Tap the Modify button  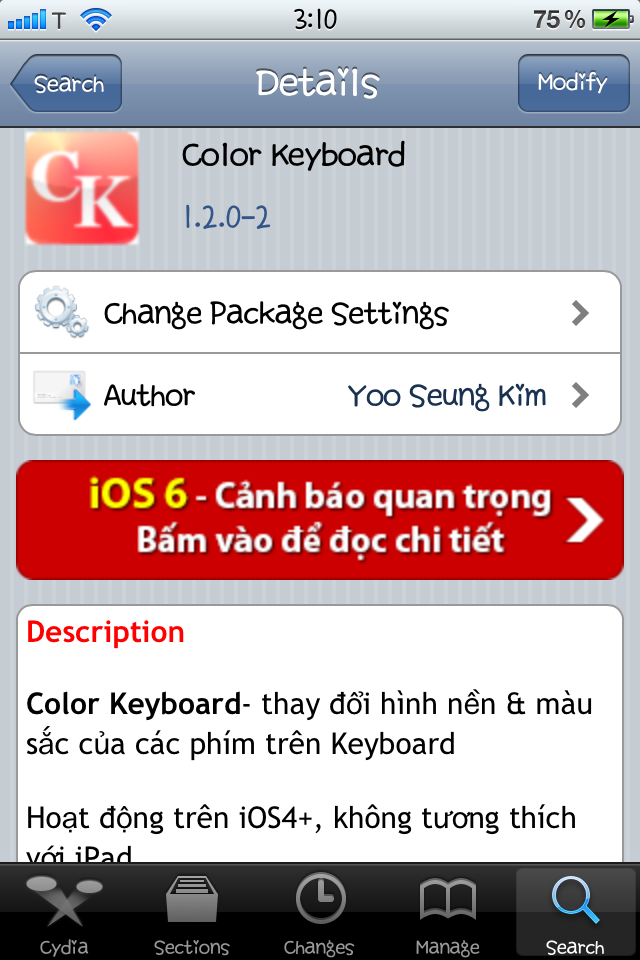click(572, 83)
